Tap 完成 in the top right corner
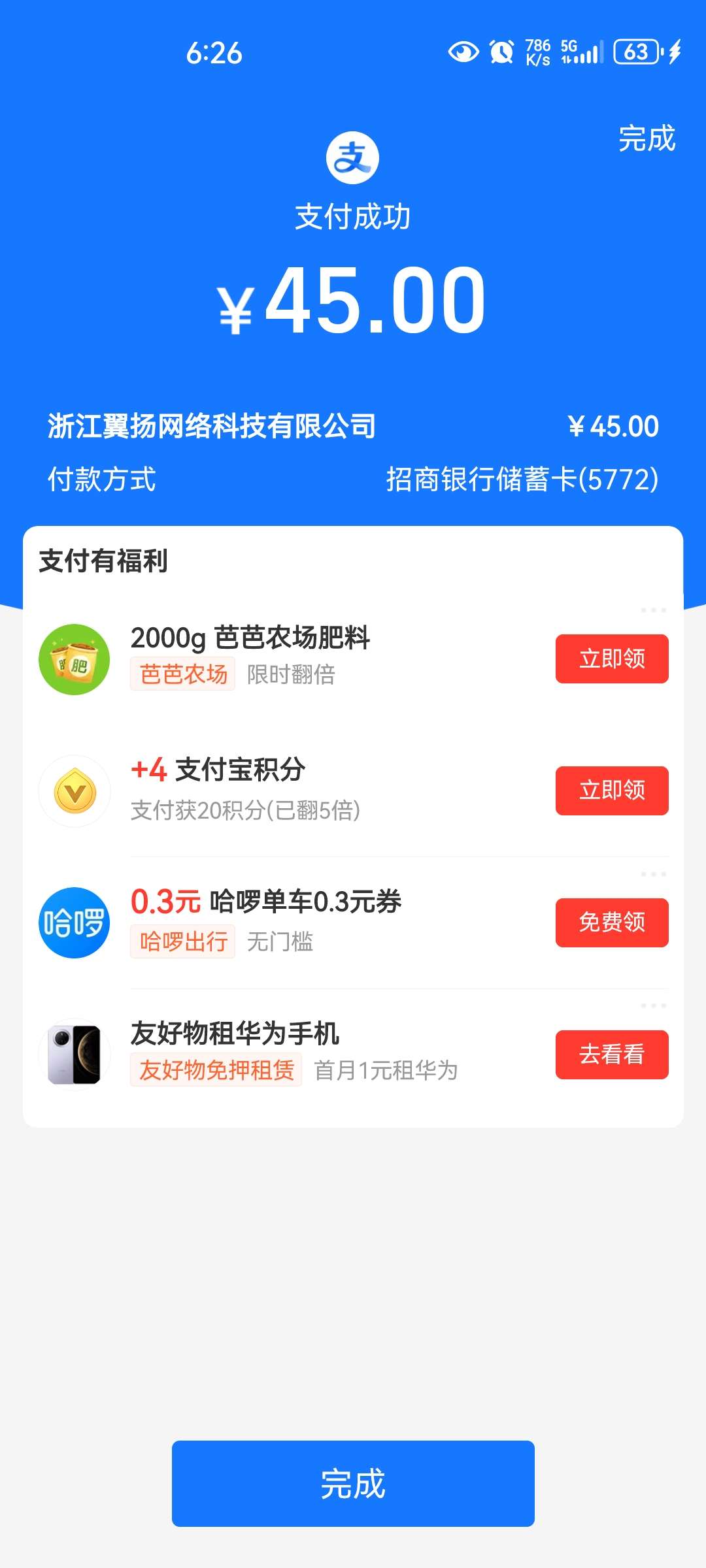 click(x=647, y=139)
